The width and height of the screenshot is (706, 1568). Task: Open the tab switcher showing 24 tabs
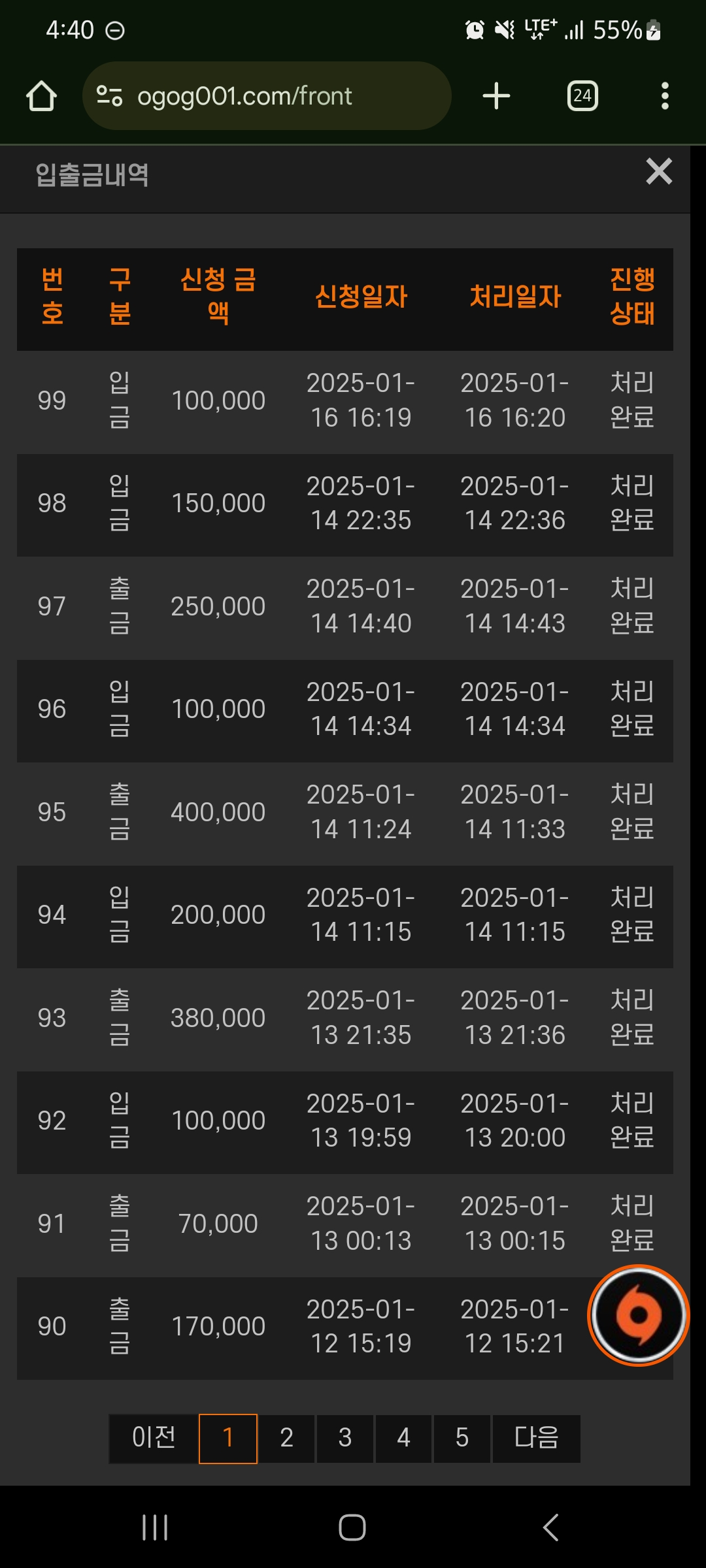coord(582,96)
